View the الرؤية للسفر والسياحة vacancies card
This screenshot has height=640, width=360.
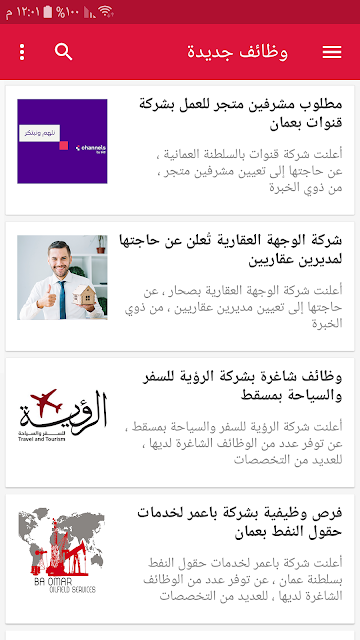point(180,422)
